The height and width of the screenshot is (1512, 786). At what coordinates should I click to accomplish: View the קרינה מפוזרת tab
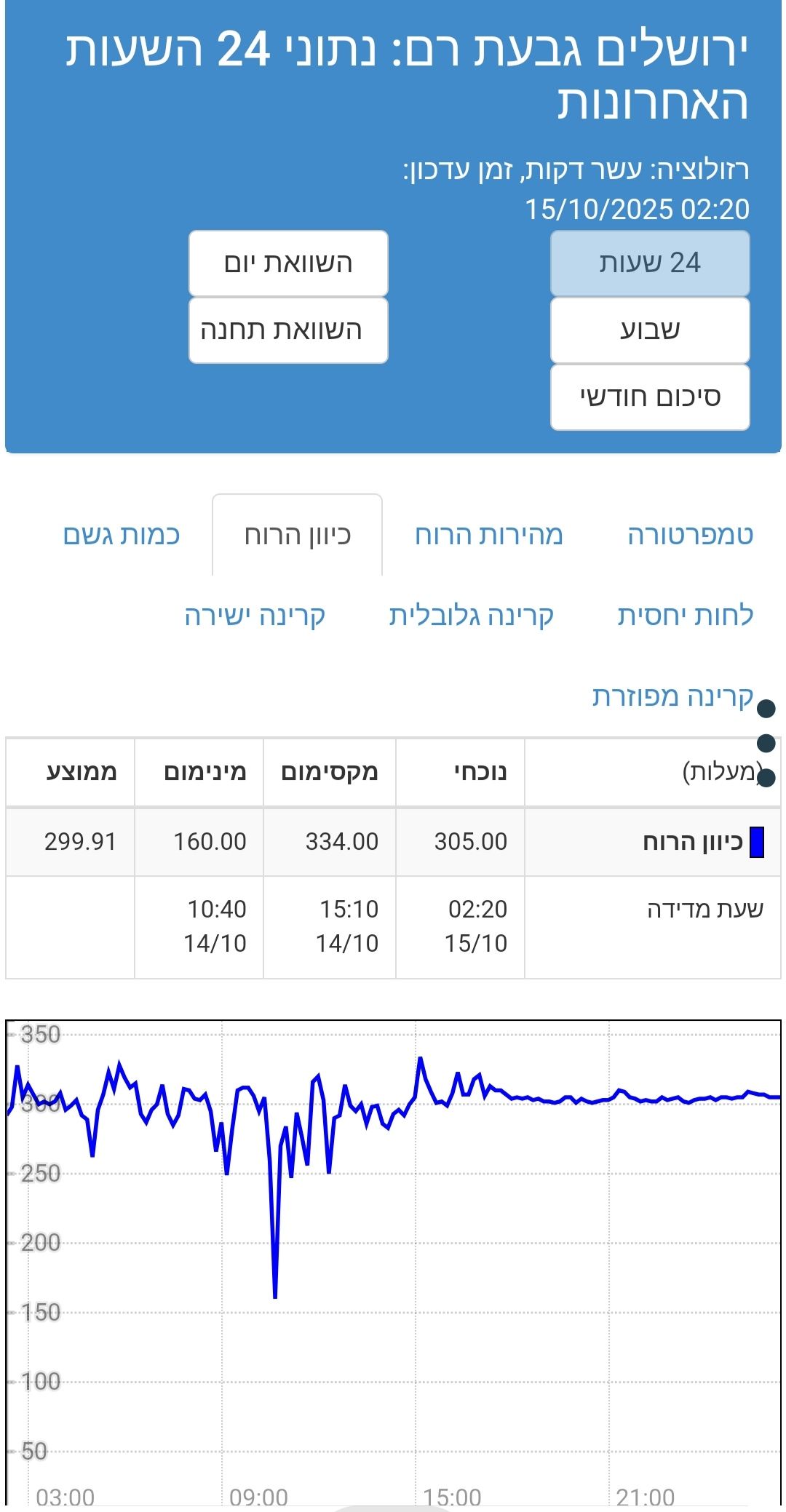(672, 696)
